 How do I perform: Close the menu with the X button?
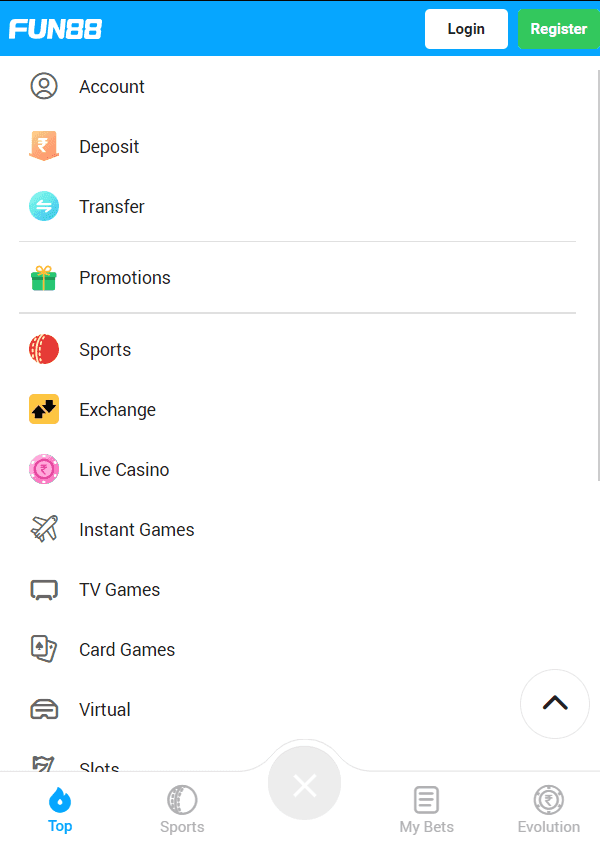(x=304, y=785)
